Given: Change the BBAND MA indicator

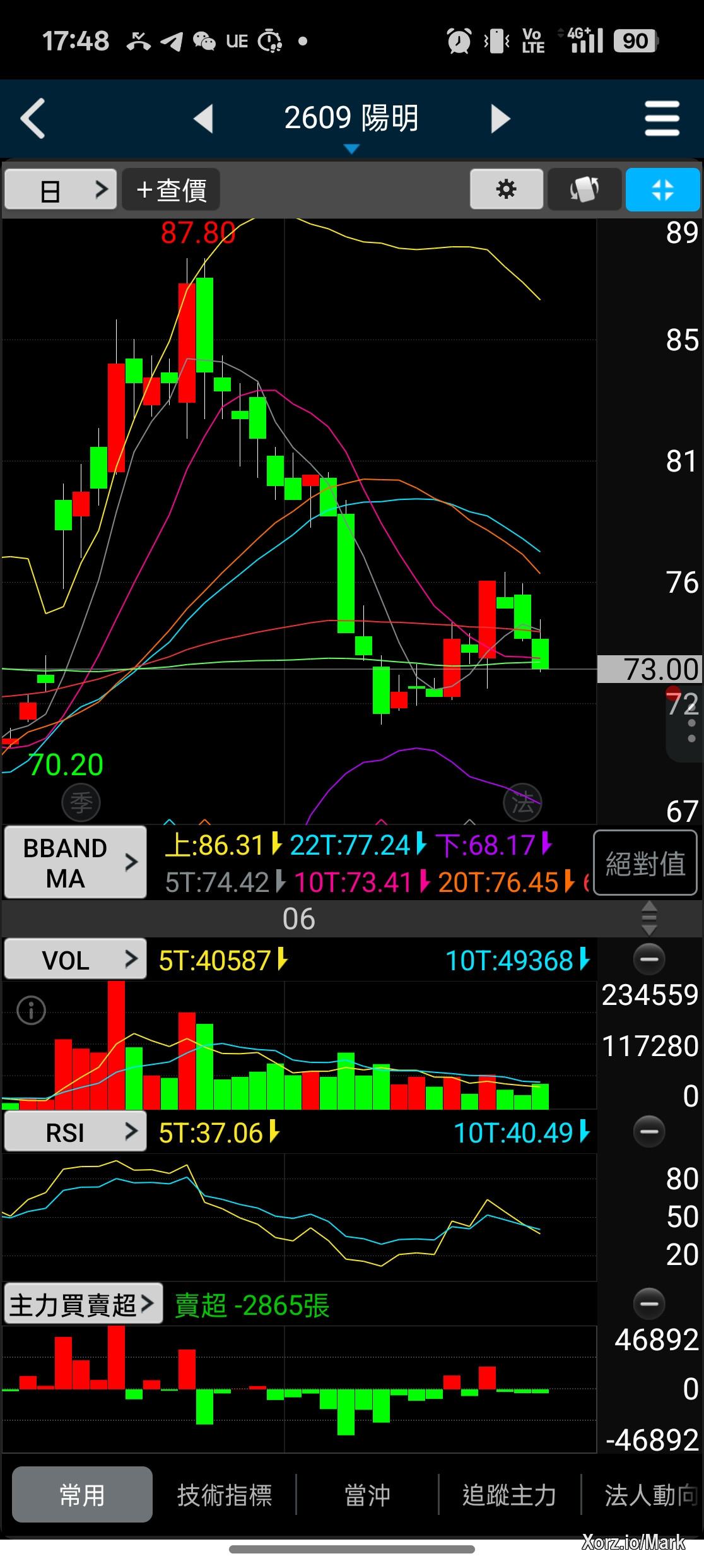Looking at the screenshot, I should click(x=75, y=862).
